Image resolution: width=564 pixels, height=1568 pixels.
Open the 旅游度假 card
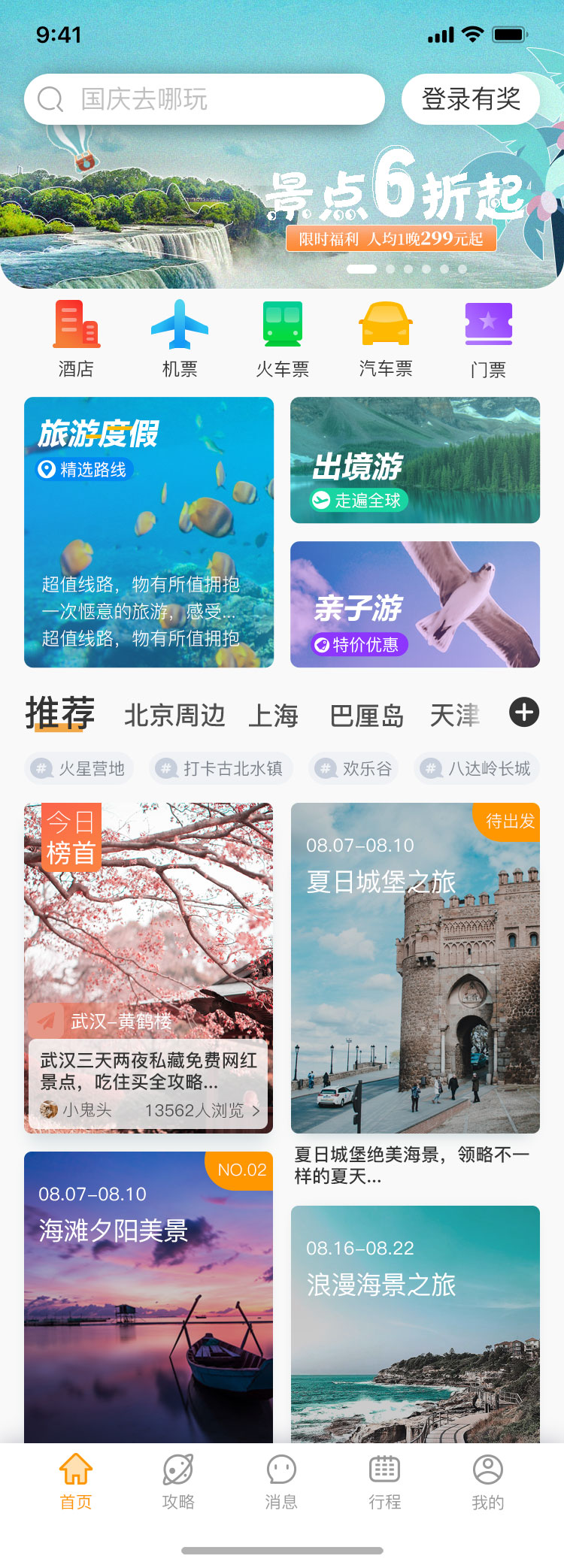click(x=149, y=532)
